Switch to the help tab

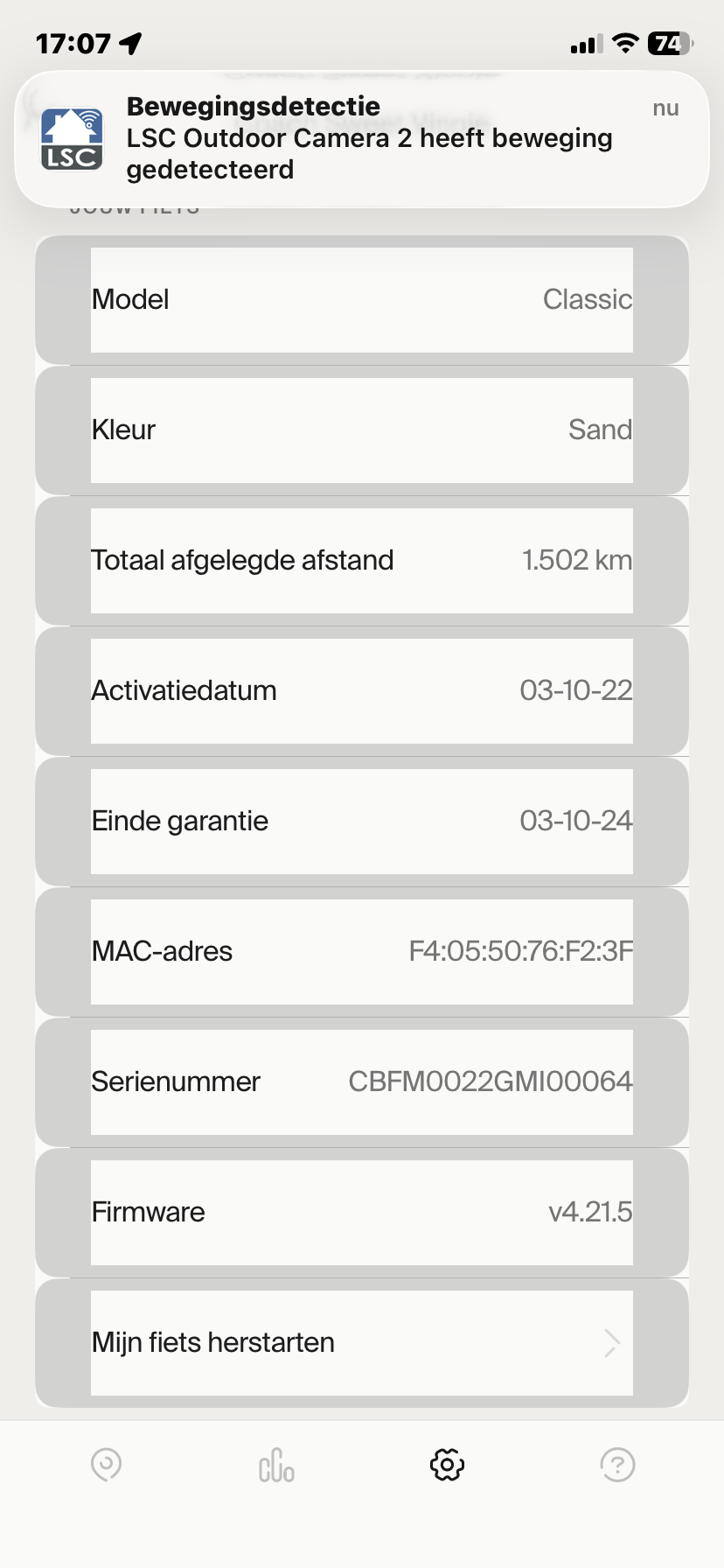point(617,1464)
